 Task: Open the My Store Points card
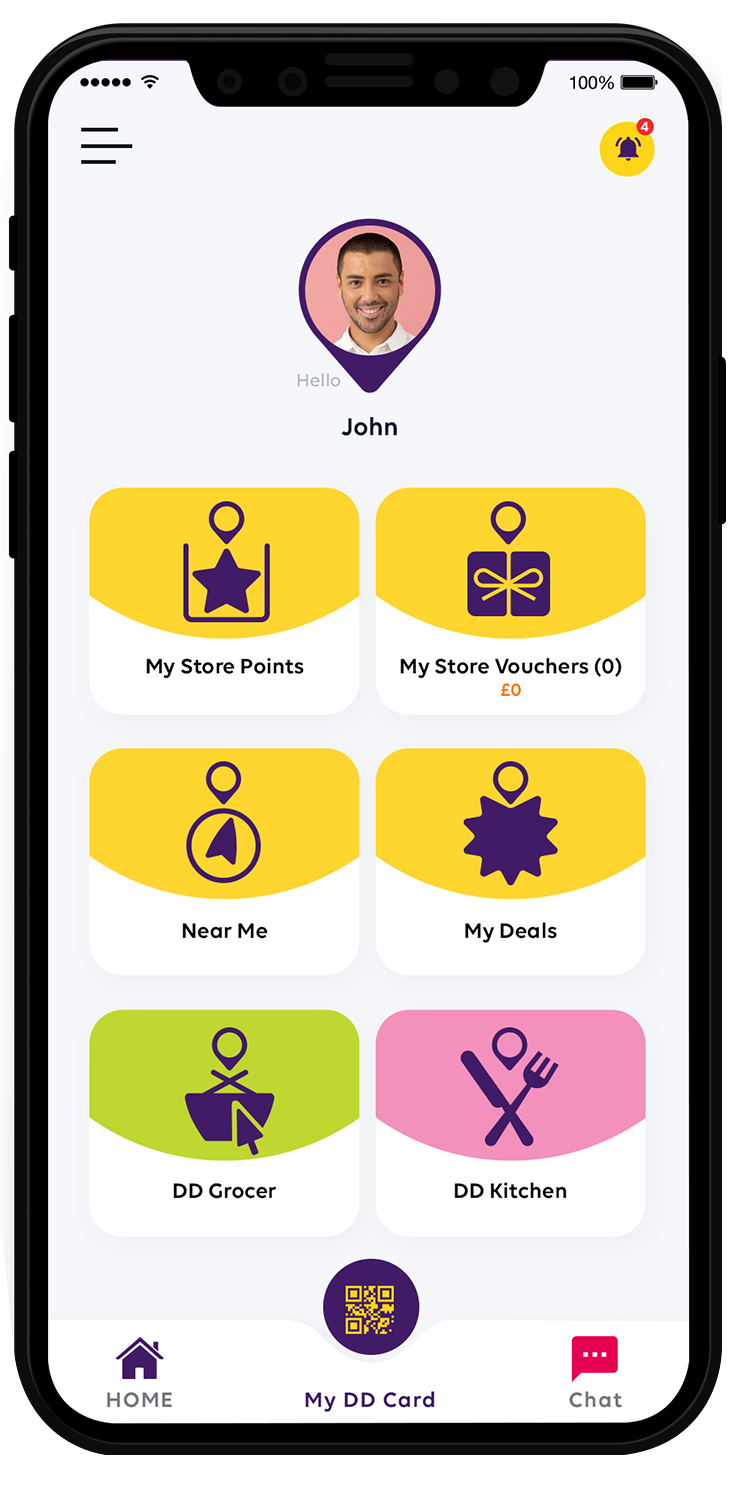[x=224, y=600]
